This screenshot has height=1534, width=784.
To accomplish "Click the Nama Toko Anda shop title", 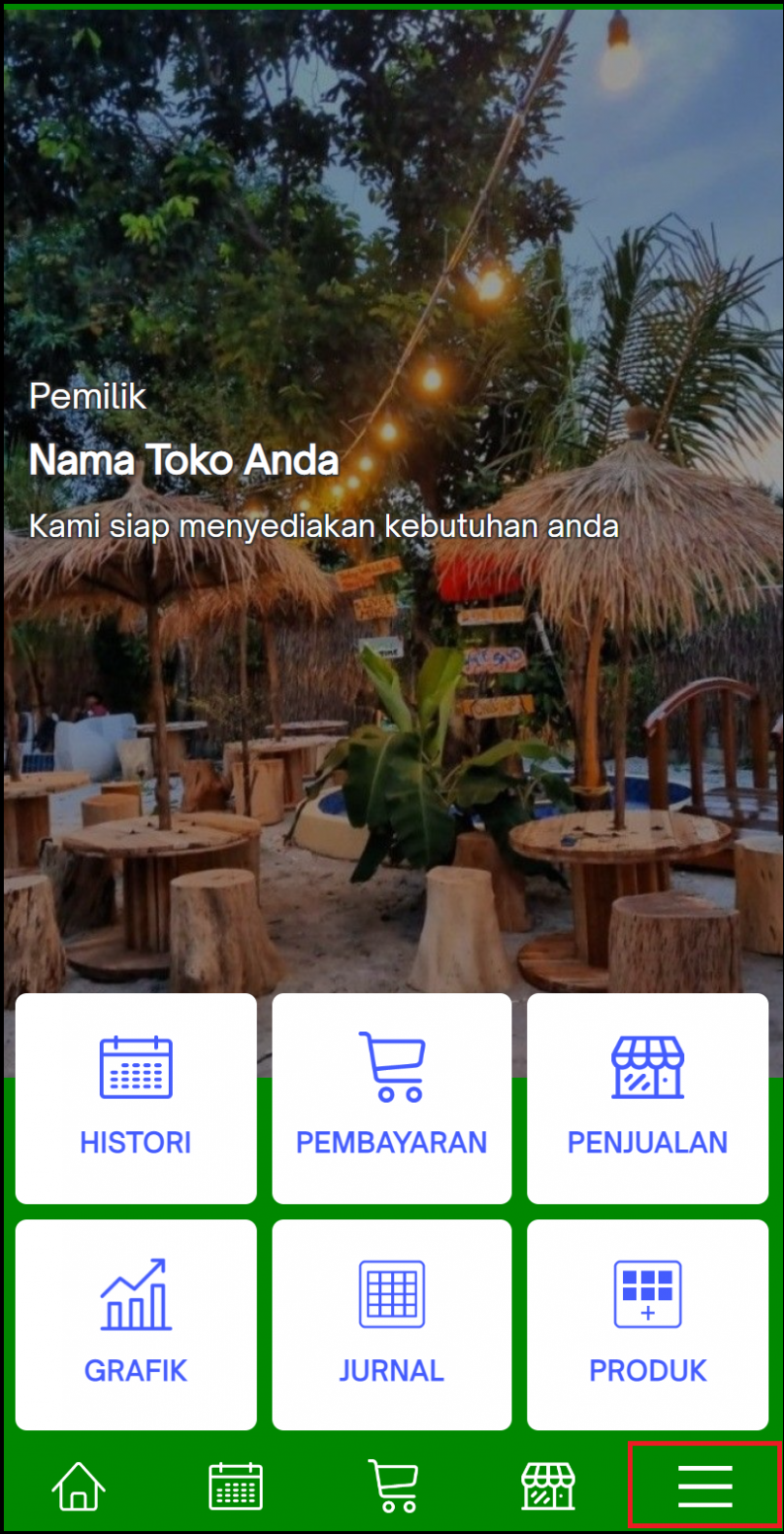I will click(184, 459).
